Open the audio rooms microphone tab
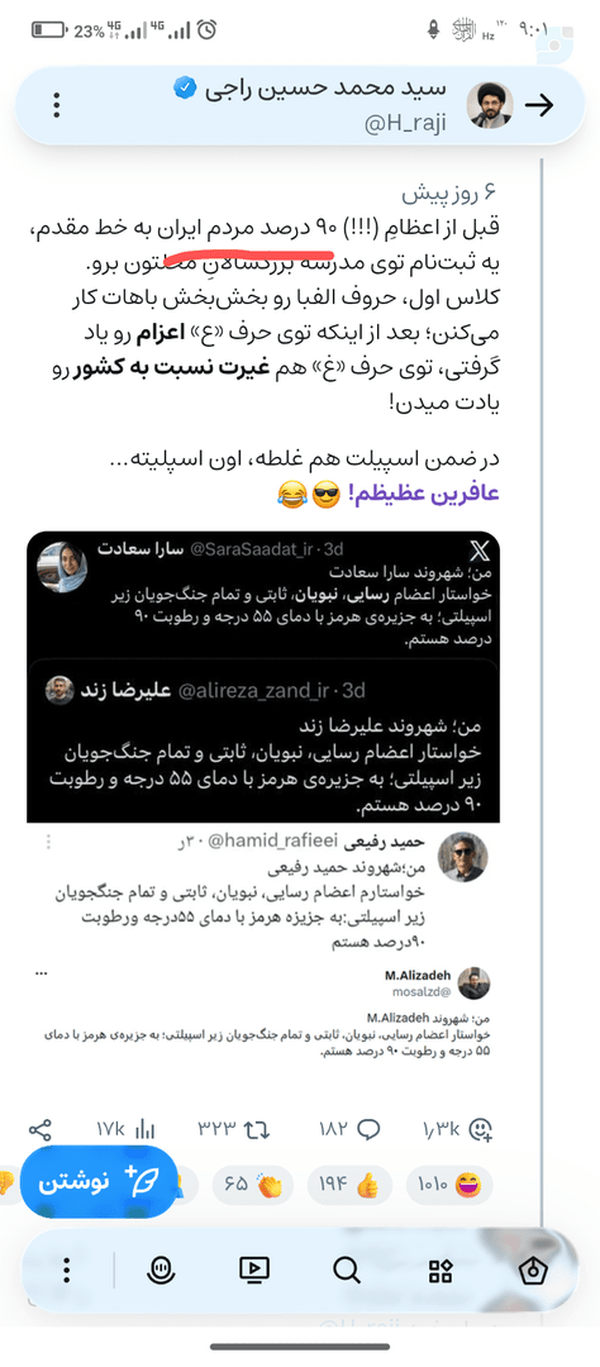 (x=160, y=1270)
